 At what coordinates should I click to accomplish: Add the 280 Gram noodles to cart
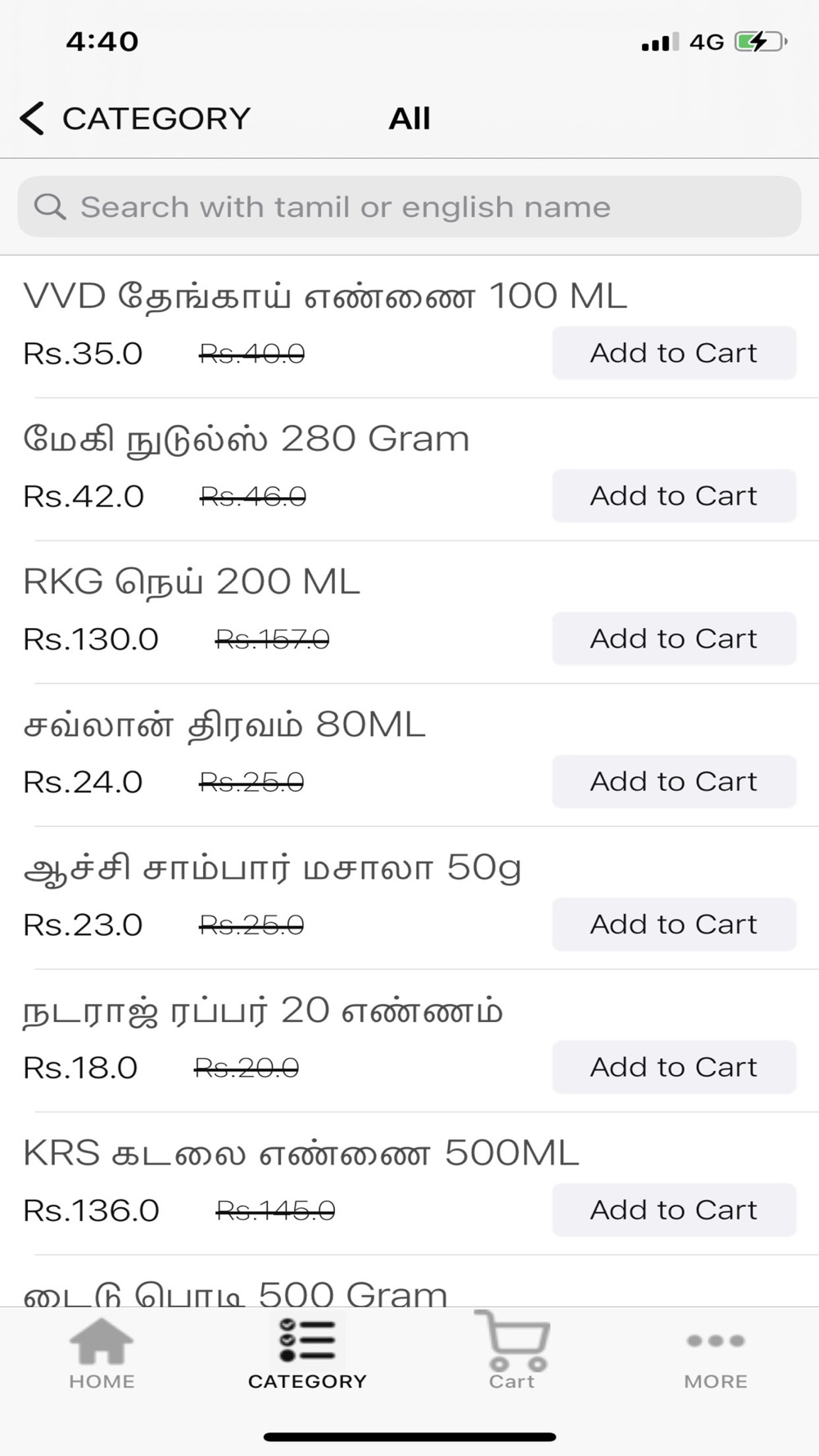(x=673, y=495)
